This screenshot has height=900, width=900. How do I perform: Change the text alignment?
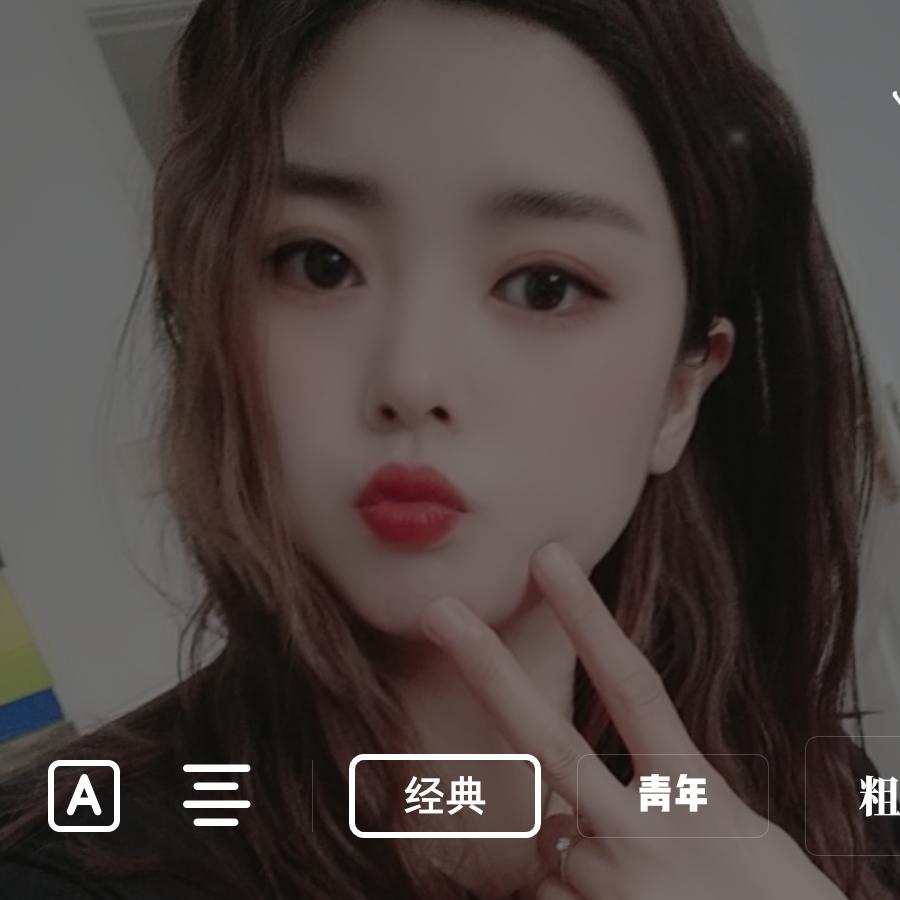(216, 796)
